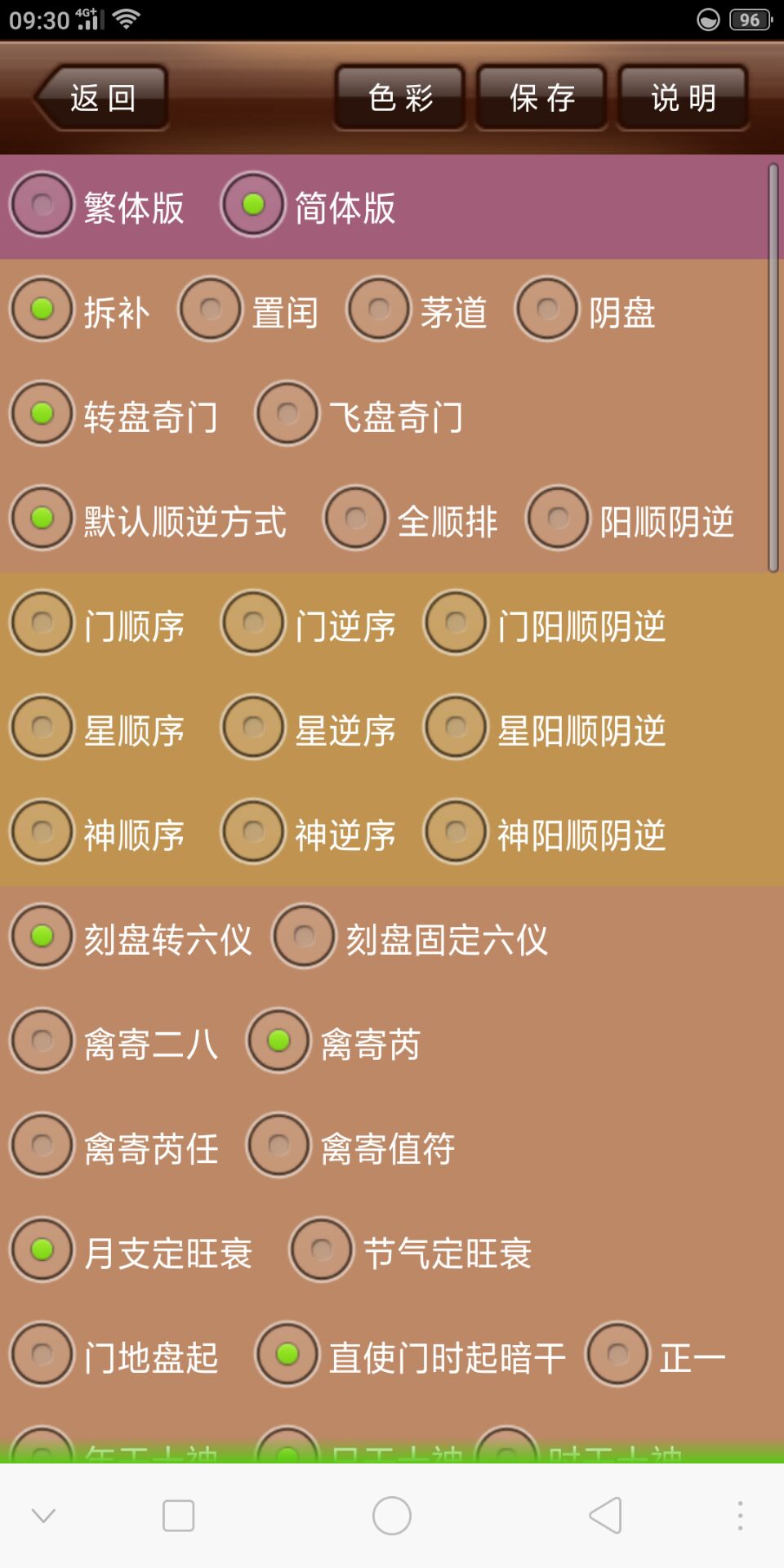Choose 禽寄值符 radio option
The height and width of the screenshot is (1568, 784).
click(x=279, y=1146)
